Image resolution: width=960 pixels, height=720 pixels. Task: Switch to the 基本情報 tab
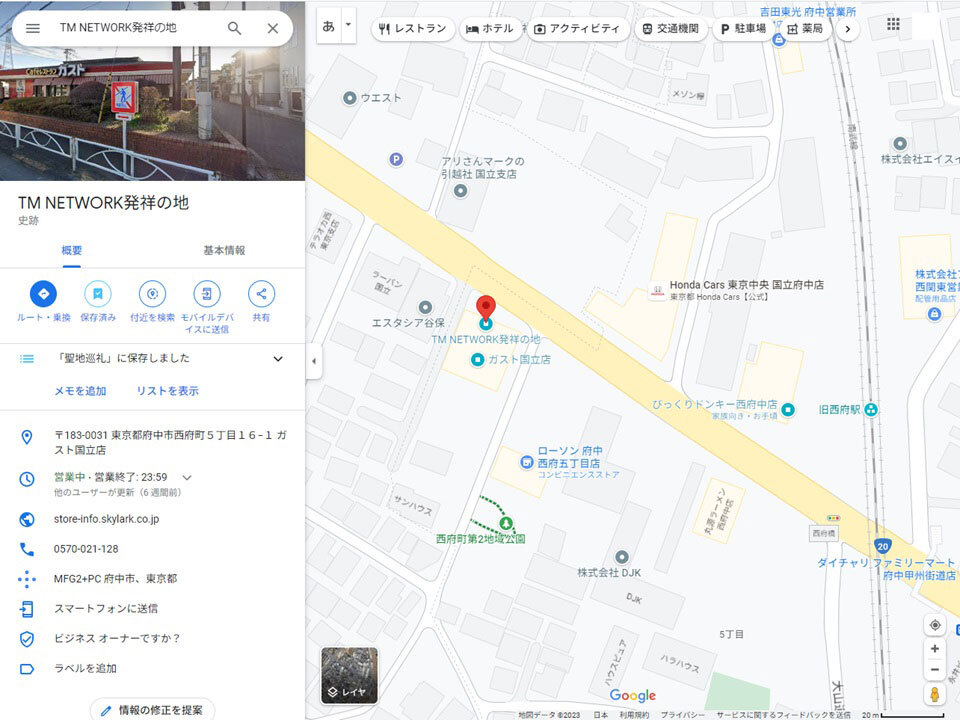[224, 250]
